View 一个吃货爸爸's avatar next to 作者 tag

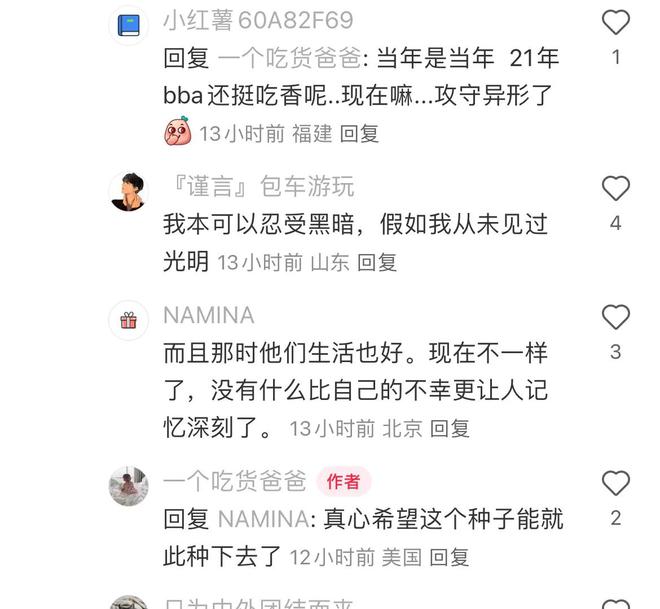(x=128, y=485)
